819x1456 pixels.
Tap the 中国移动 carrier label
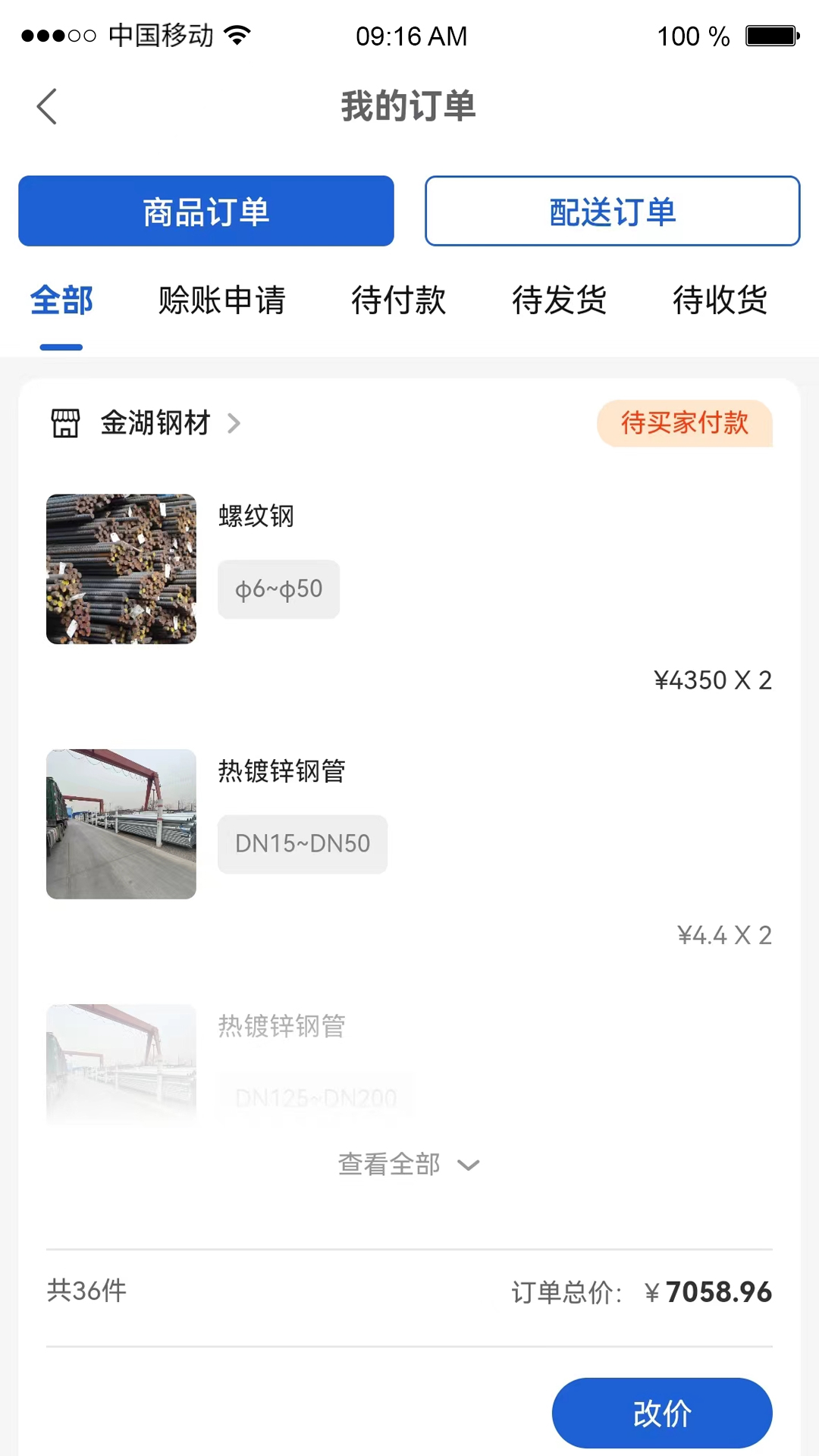point(161,35)
